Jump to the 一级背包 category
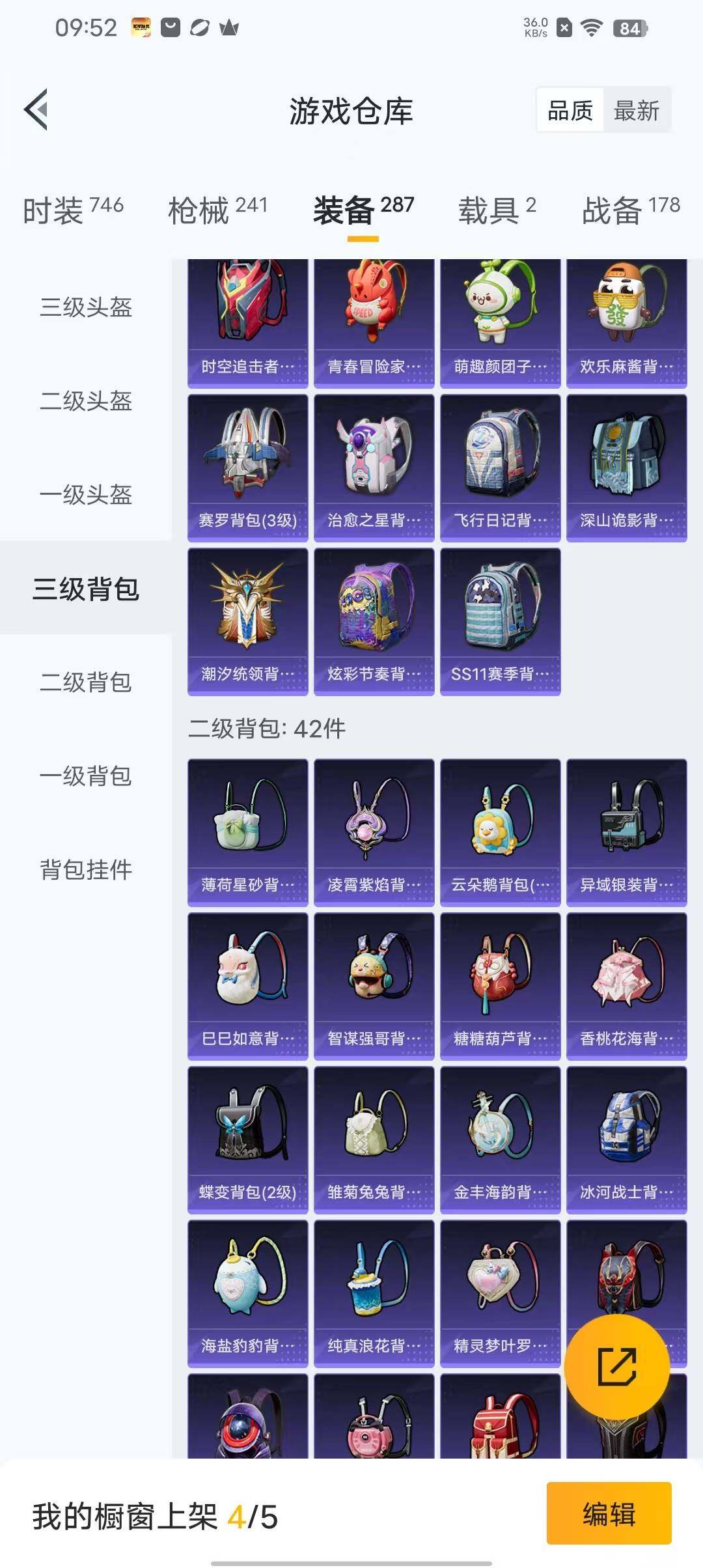The image size is (703, 1568). coord(86,776)
